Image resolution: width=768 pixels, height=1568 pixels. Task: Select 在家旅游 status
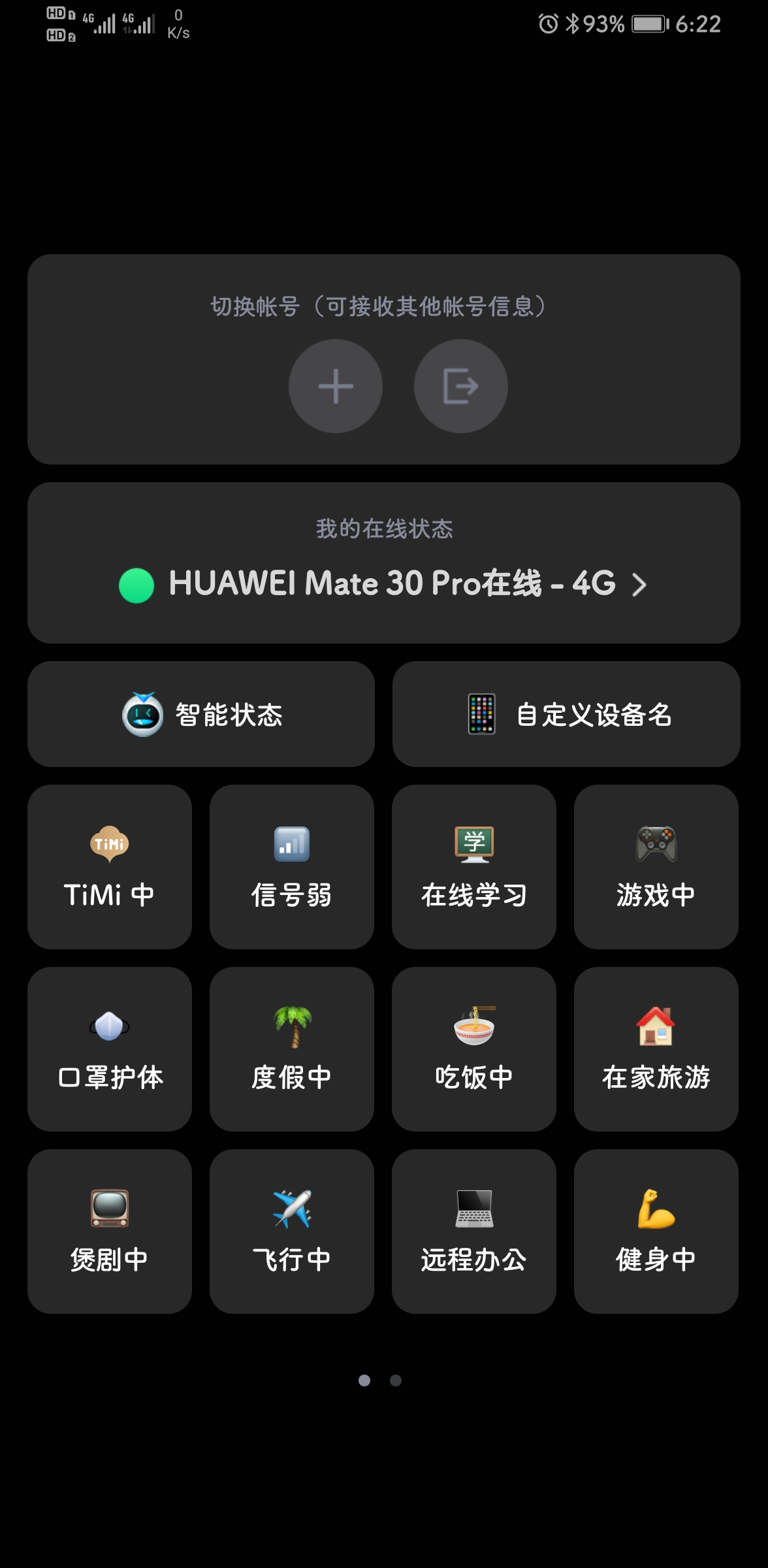(x=656, y=1049)
